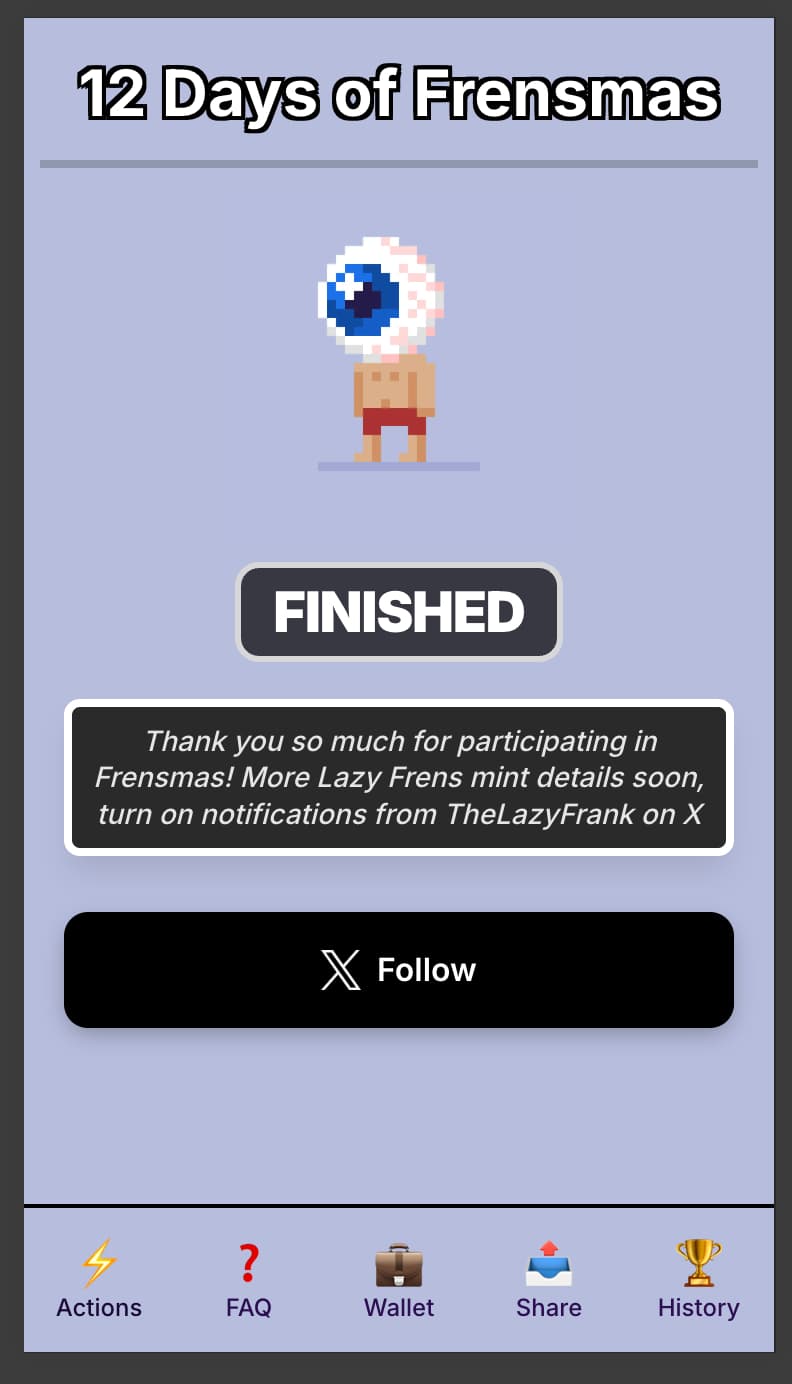
Task: Open the FAQ tab
Action: pyautogui.click(x=248, y=1280)
